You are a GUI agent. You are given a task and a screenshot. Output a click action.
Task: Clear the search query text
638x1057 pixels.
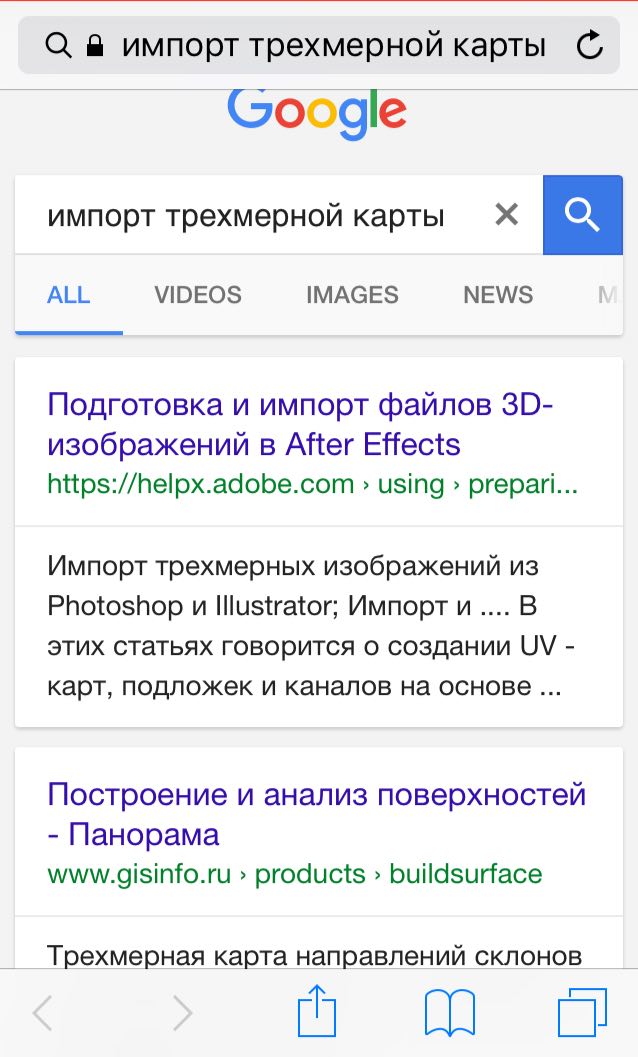[506, 215]
